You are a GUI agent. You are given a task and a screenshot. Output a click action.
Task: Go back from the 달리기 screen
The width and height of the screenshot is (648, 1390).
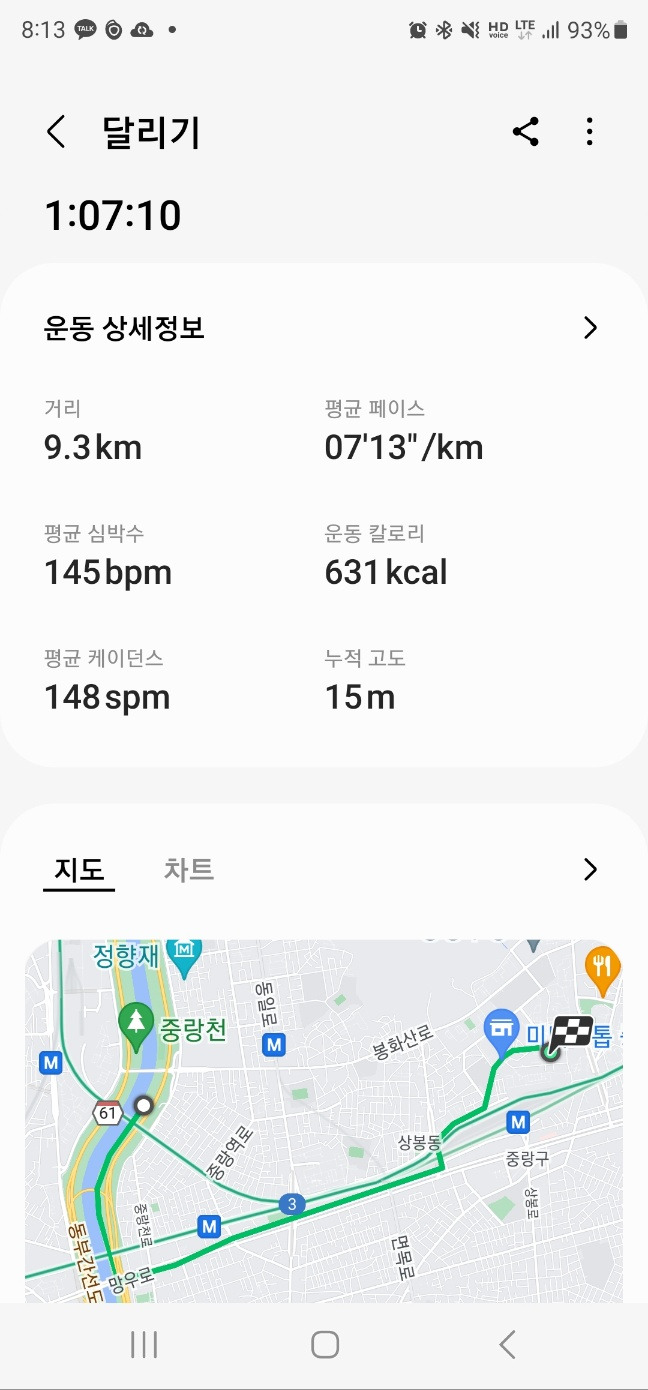point(57,132)
